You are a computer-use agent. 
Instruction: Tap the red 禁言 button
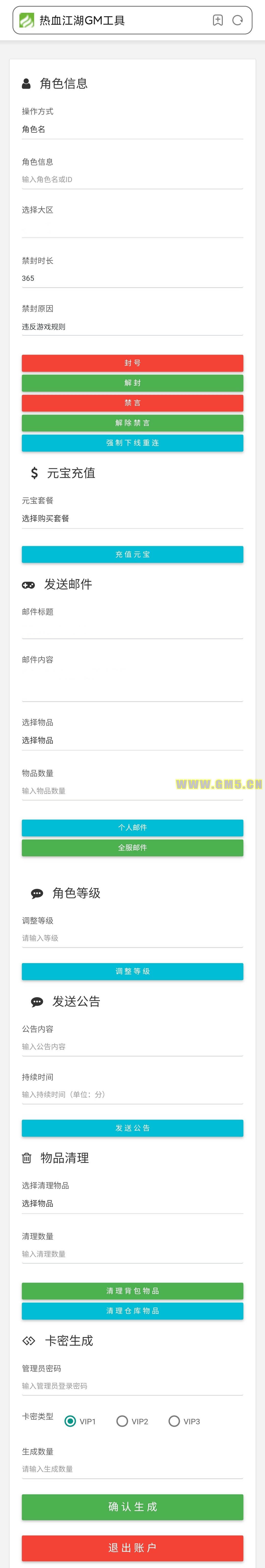(x=132, y=403)
